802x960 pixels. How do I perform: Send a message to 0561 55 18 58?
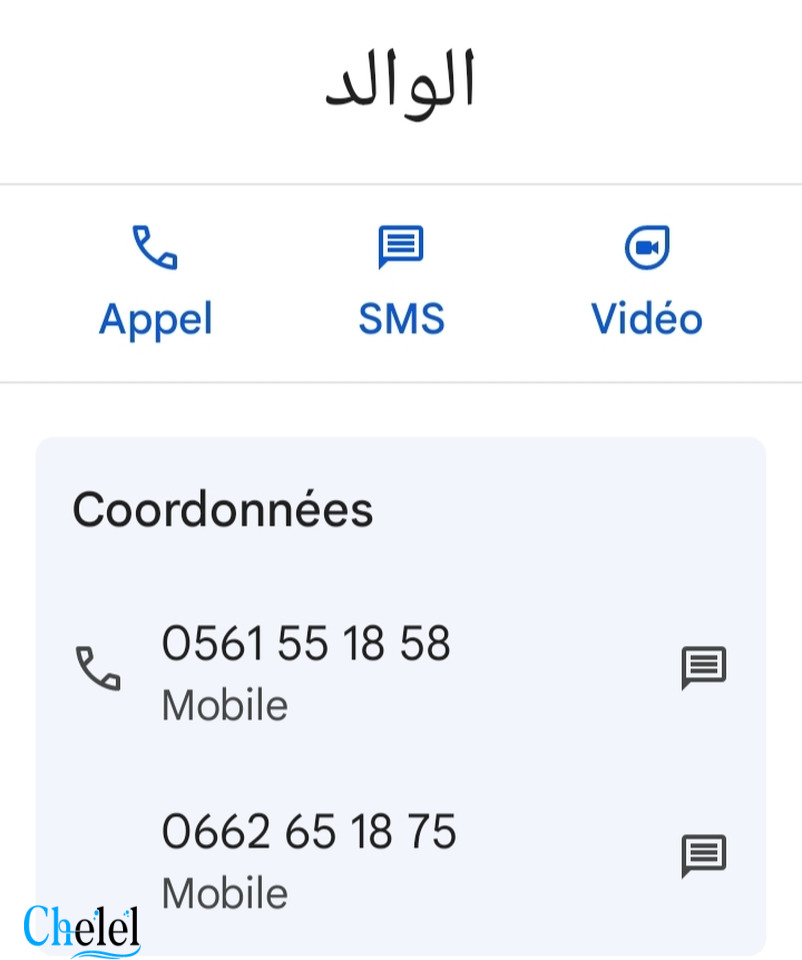coord(703,668)
